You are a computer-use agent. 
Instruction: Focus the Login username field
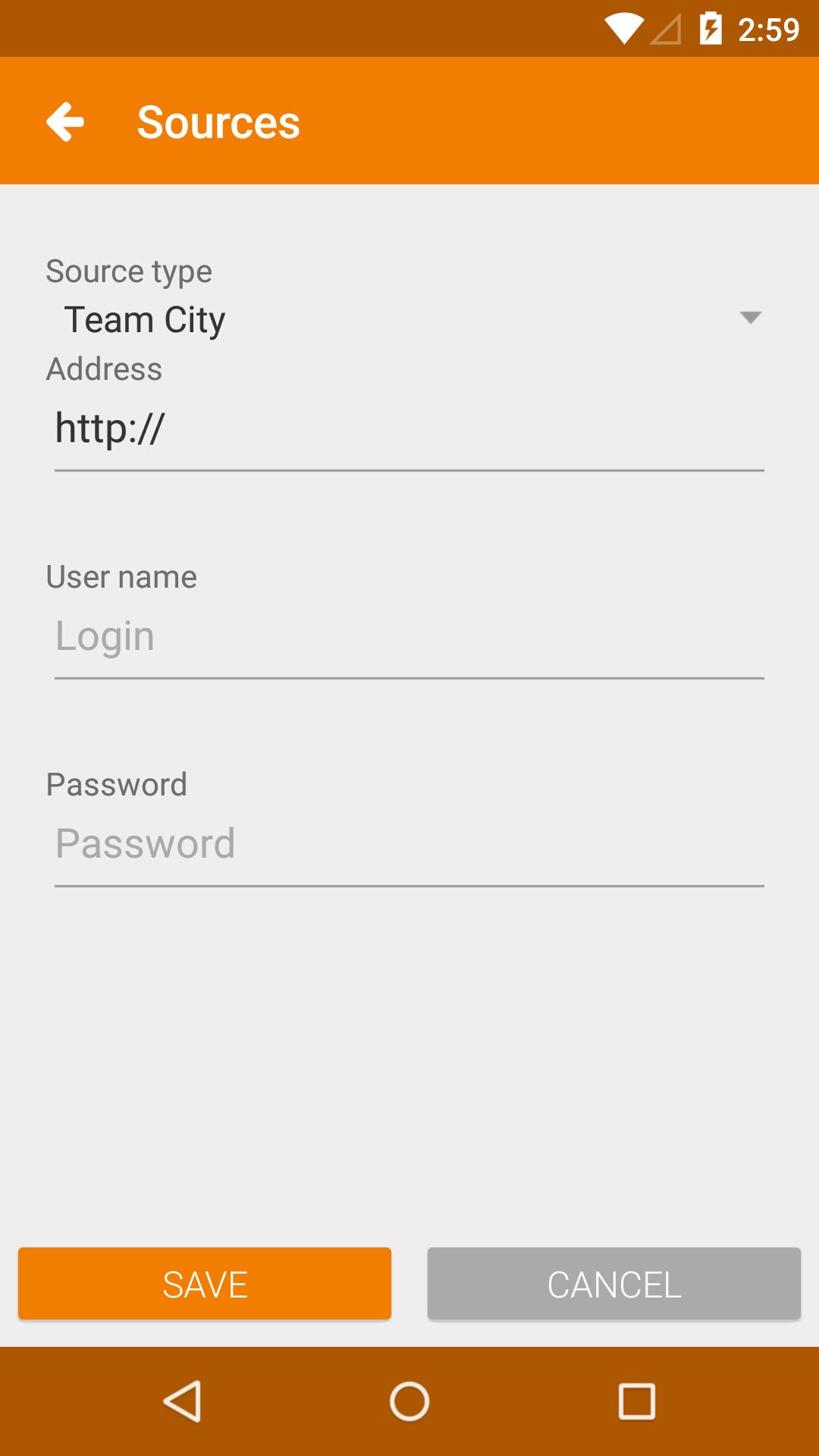coord(409,635)
